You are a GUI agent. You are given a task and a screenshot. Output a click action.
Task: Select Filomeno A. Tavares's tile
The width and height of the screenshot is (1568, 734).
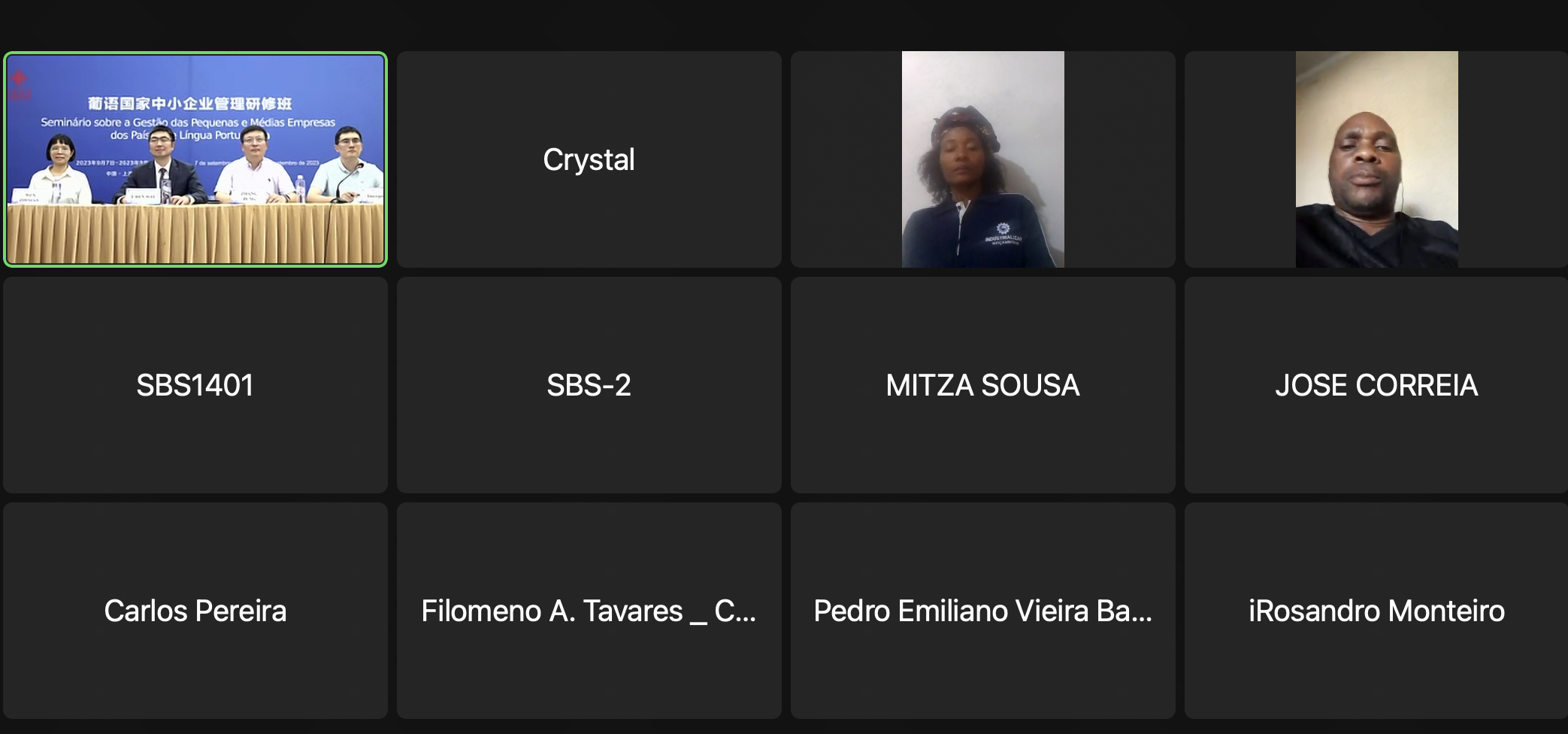[589, 611]
